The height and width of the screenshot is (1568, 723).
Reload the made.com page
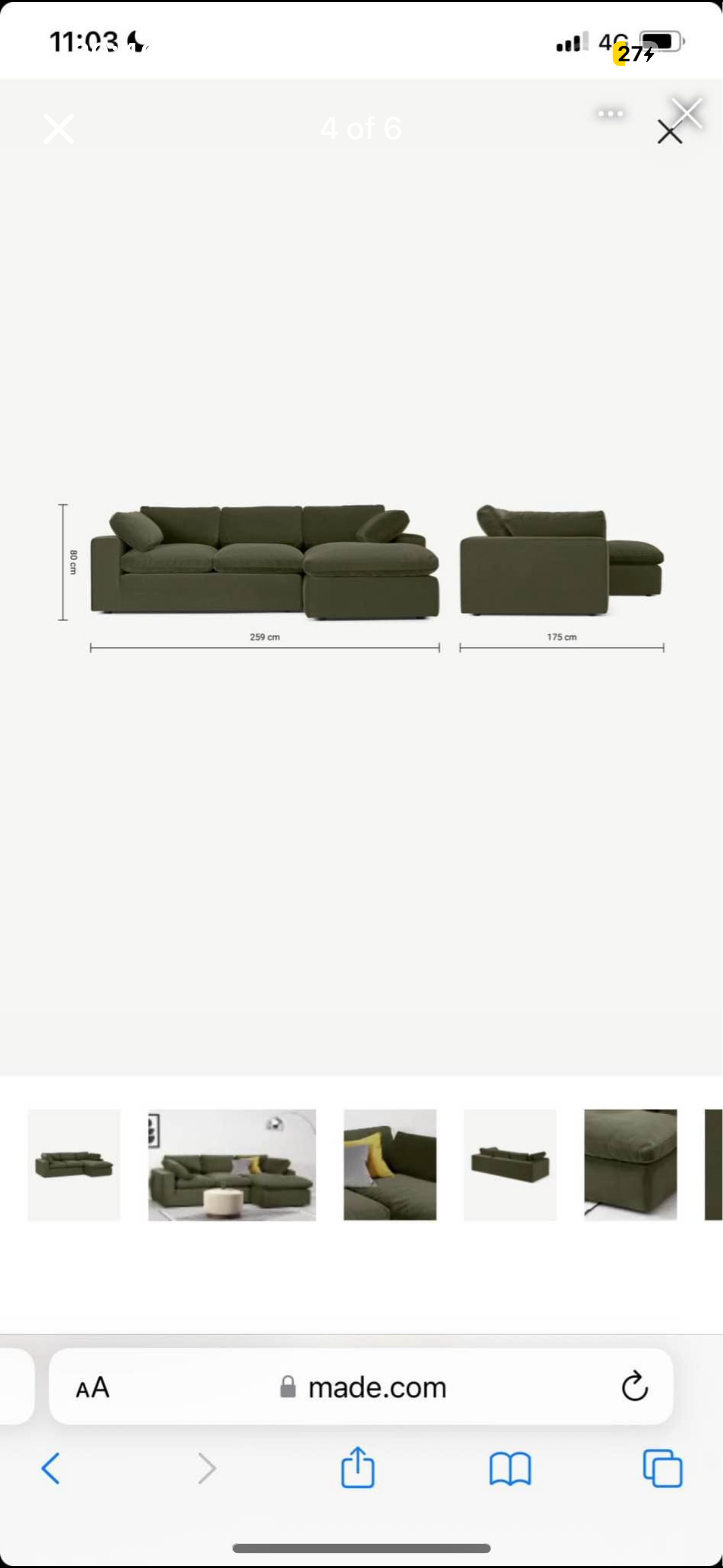point(634,1386)
